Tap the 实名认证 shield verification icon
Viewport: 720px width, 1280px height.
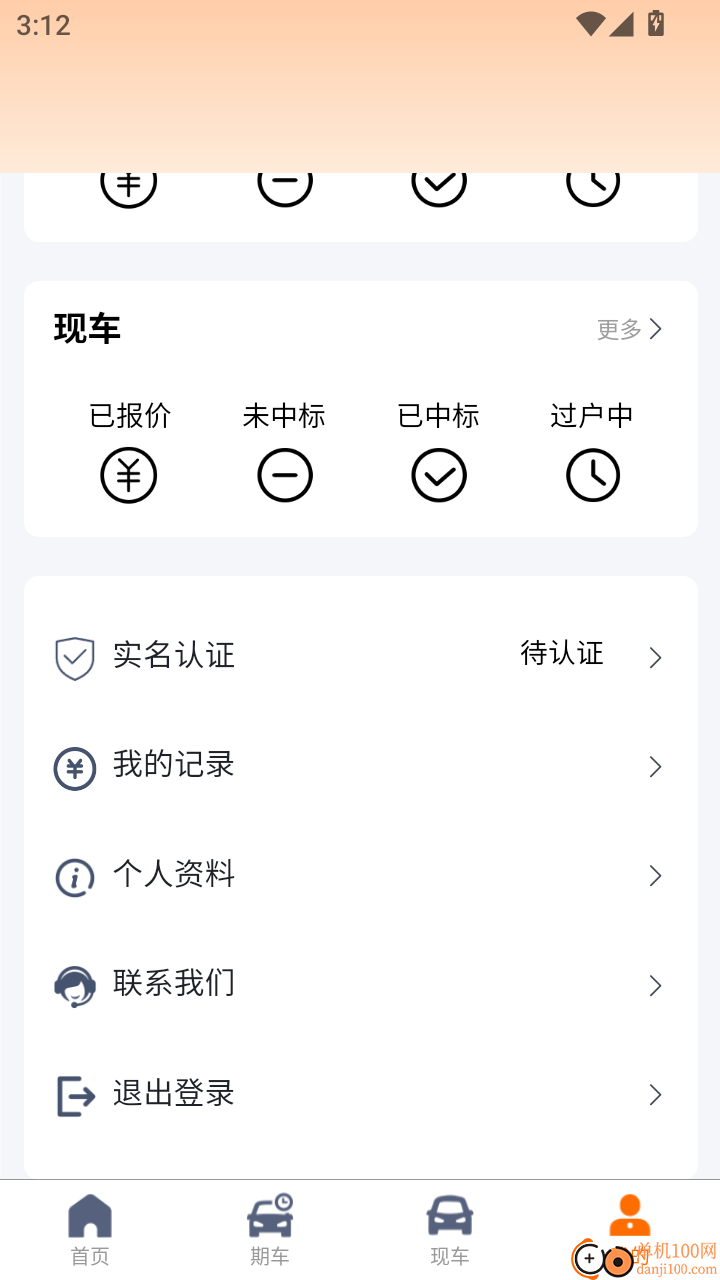(74, 657)
